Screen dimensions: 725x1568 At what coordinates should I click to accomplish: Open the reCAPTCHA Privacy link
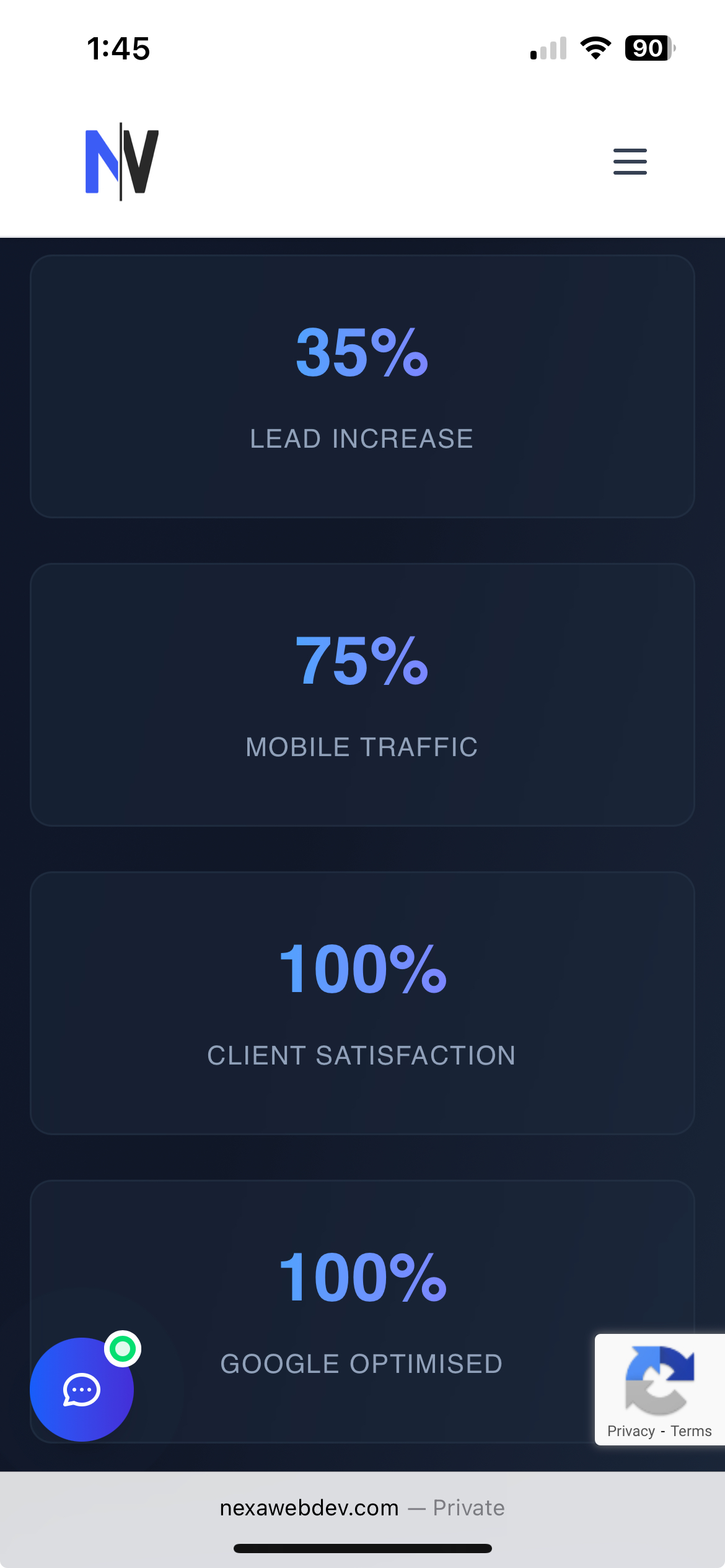(x=631, y=1431)
